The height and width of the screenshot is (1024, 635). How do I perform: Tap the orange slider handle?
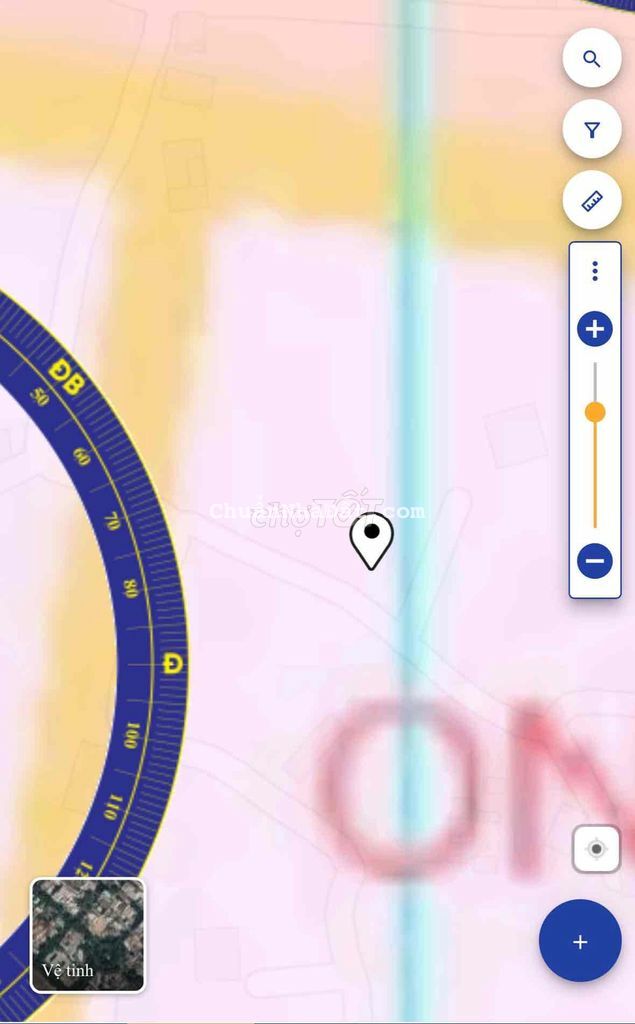(x=595, y=412)
